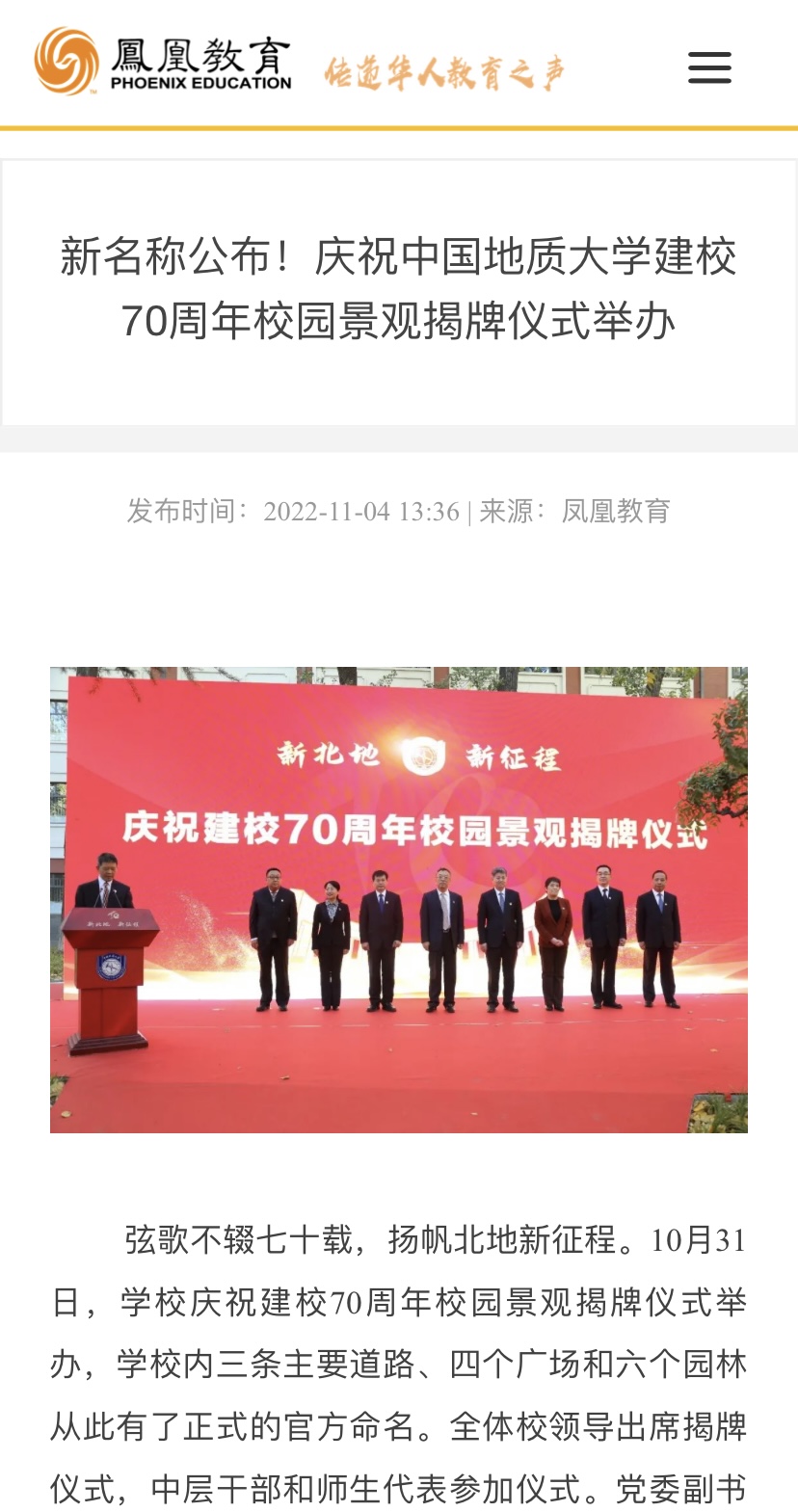Open the ceremony photo in the article
The image size is (798, 1512).
coord(399,899)
